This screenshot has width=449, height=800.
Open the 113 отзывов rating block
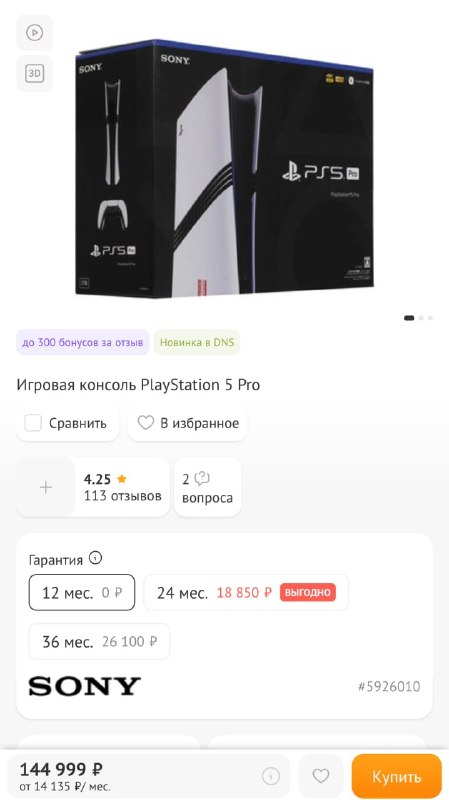click(x=122, y=487)
